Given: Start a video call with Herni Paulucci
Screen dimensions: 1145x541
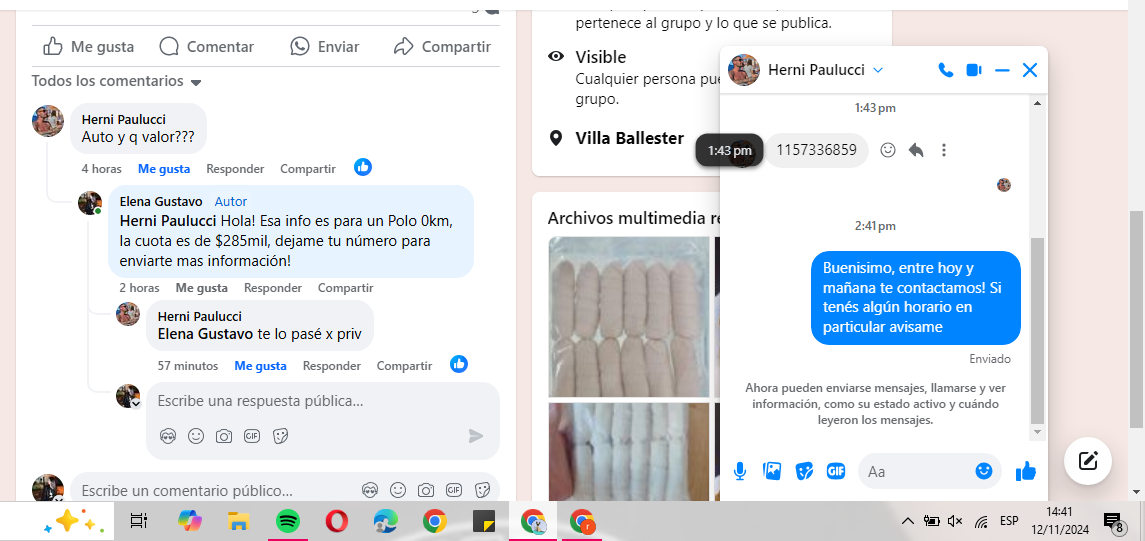Looking at the screenshot, I should [974, 70].
